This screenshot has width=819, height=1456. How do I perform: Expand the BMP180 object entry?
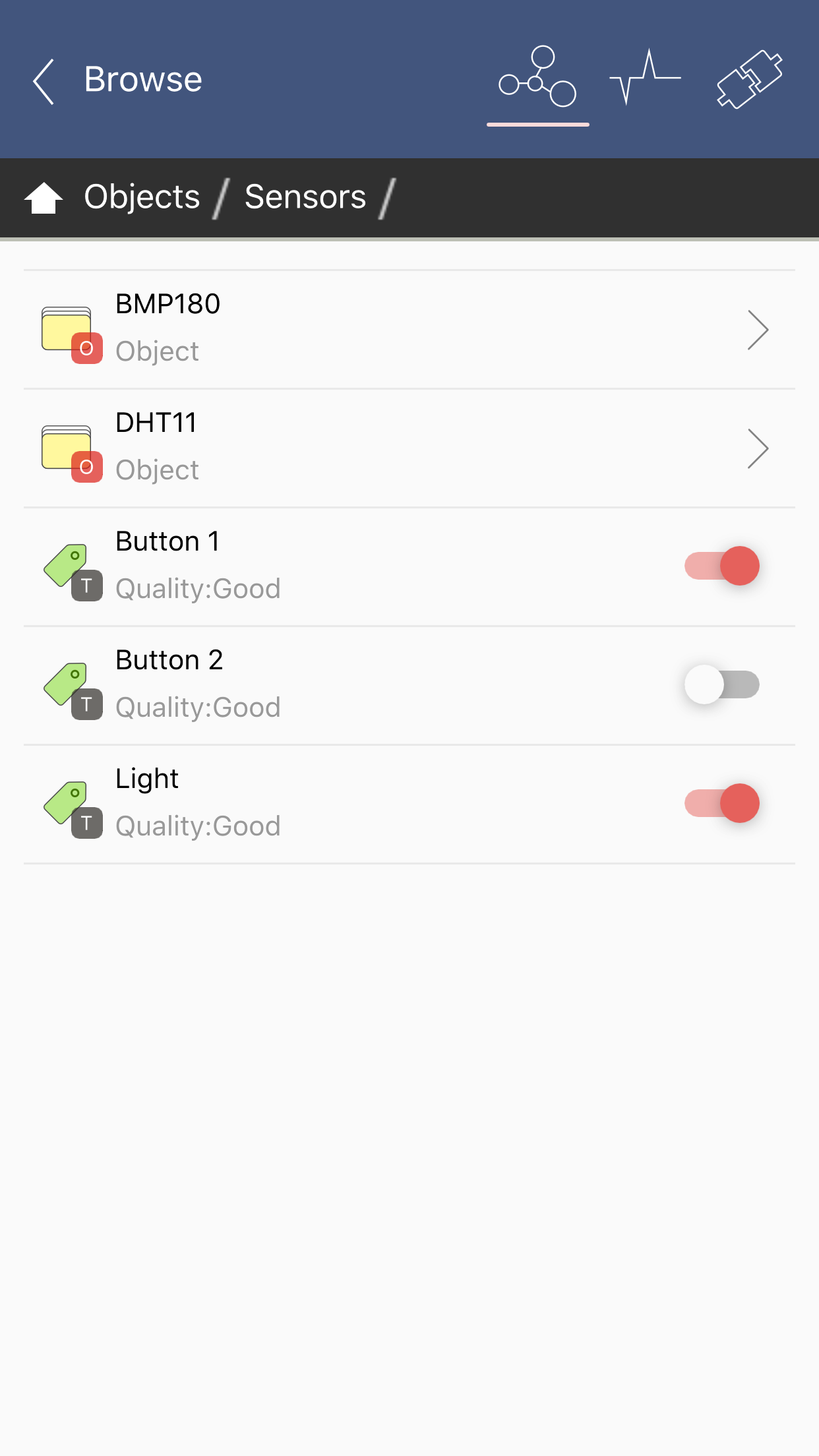(x=757, y=330)
